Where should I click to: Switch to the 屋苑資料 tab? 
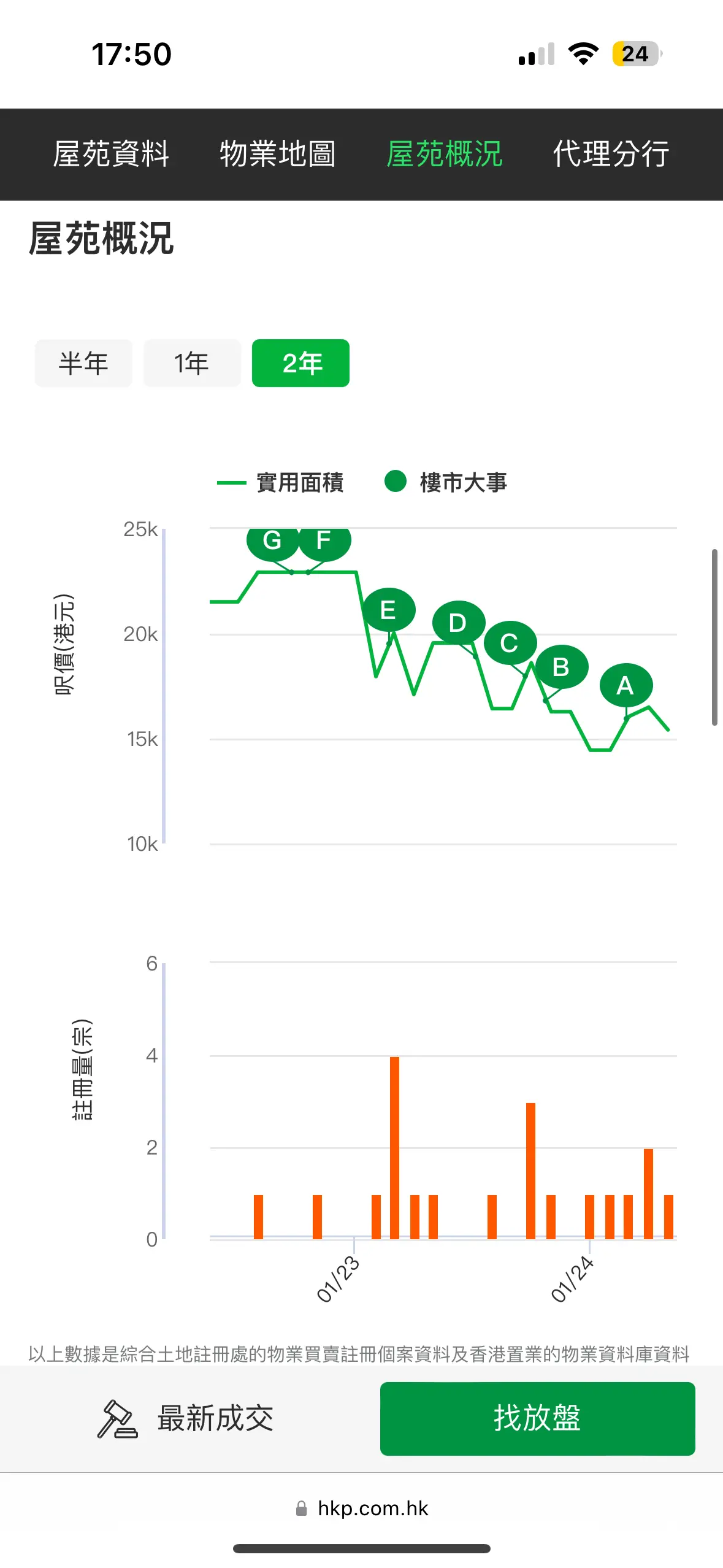tap(111, 154)
